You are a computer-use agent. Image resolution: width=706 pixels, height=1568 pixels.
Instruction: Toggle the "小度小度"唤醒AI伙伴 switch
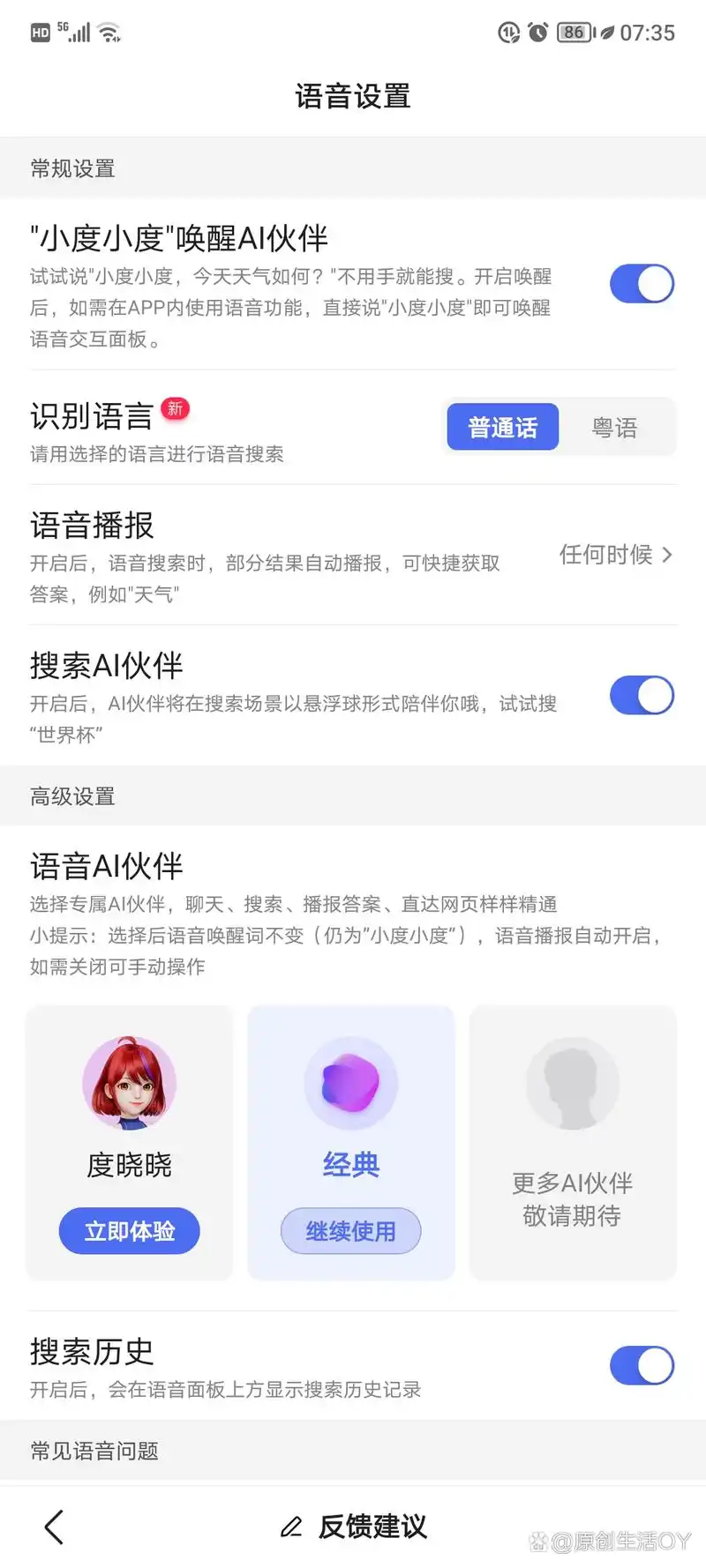coord(642,284)
